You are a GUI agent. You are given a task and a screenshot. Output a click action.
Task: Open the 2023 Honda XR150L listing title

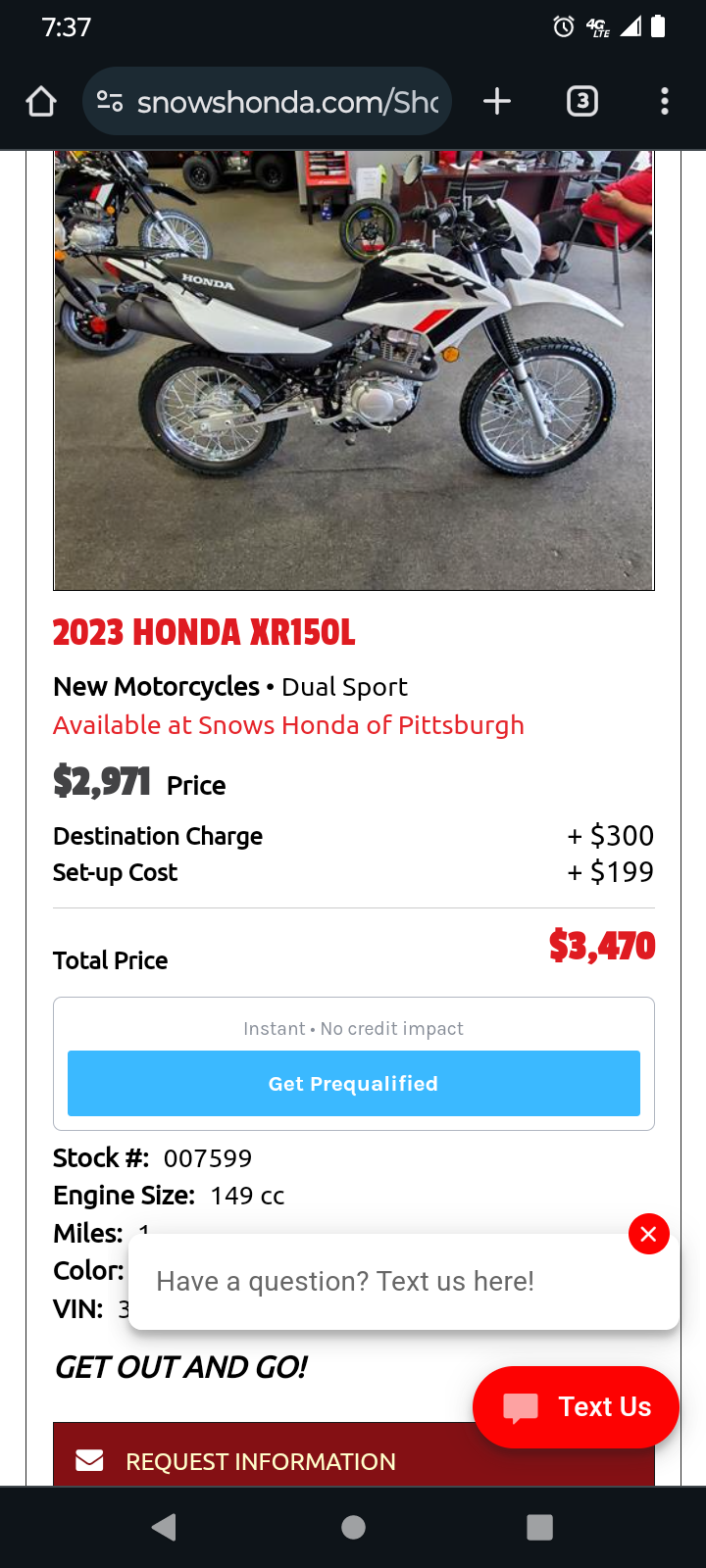[x=204, y=632]
